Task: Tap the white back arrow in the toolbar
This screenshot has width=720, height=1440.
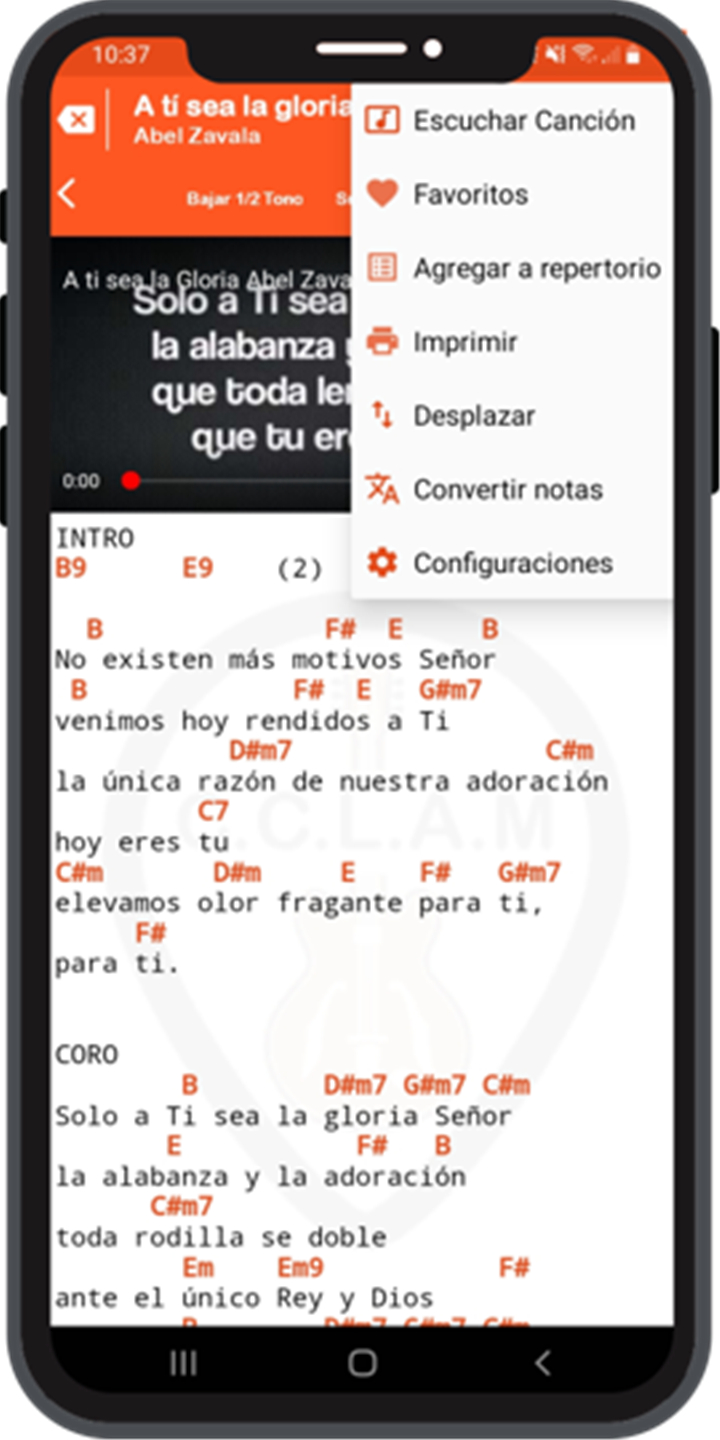Action: (67, 193)
